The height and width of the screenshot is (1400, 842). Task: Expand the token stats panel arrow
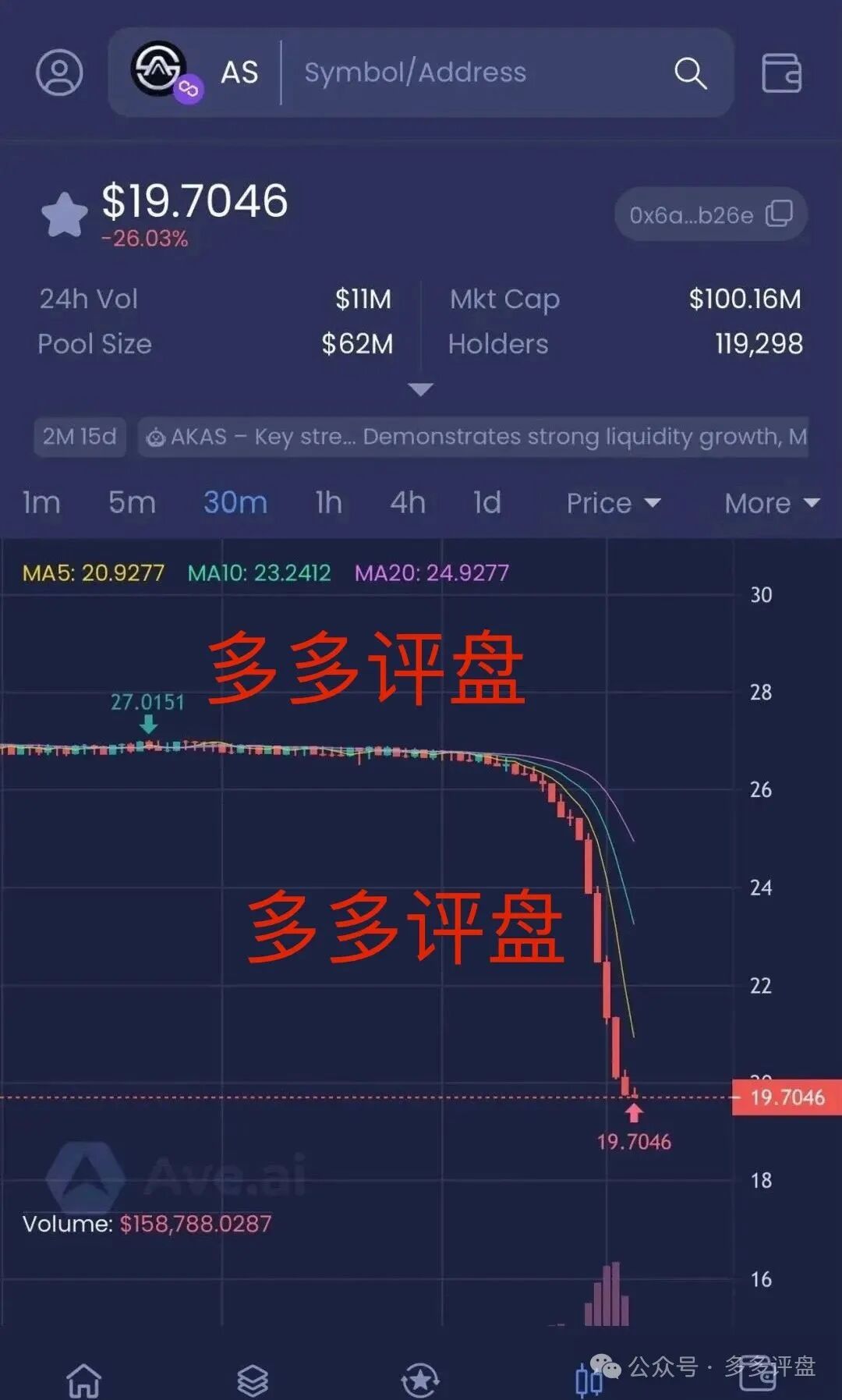tap(421, 388)
